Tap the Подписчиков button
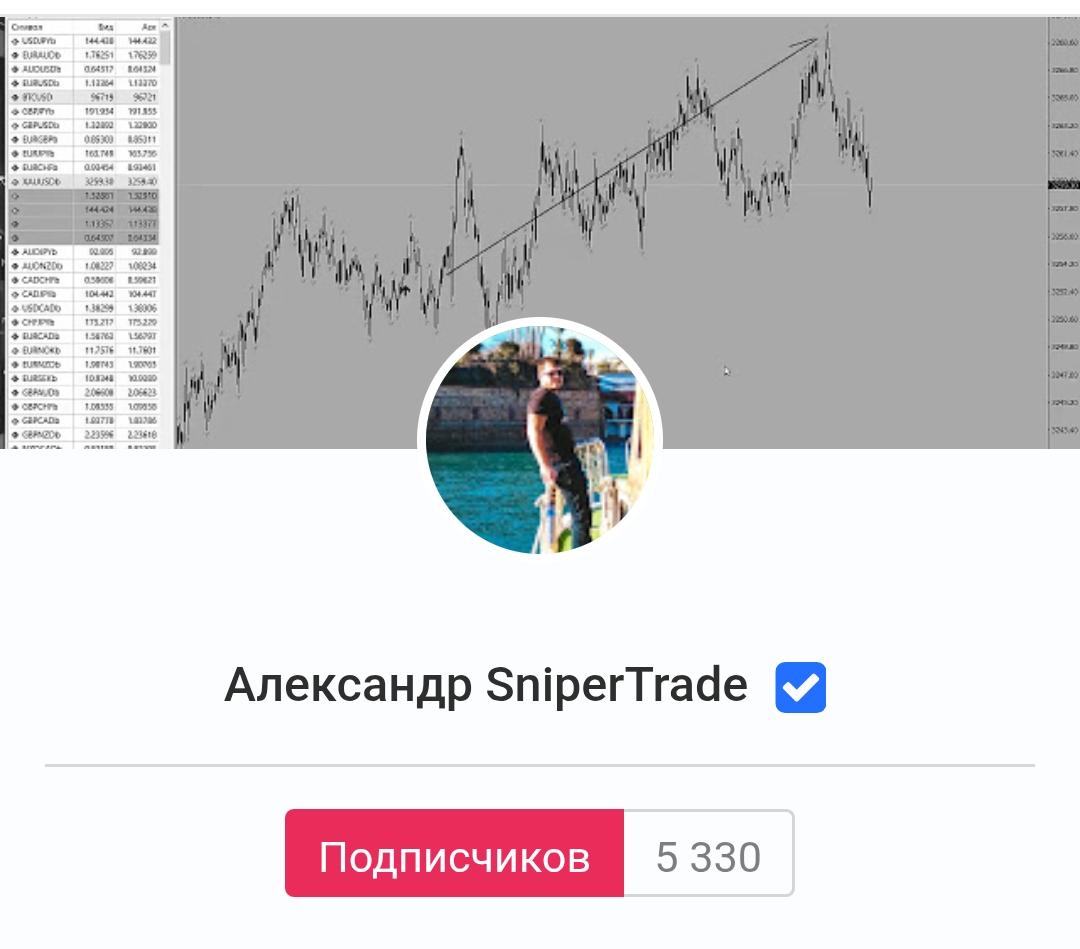 pos(455,857)
